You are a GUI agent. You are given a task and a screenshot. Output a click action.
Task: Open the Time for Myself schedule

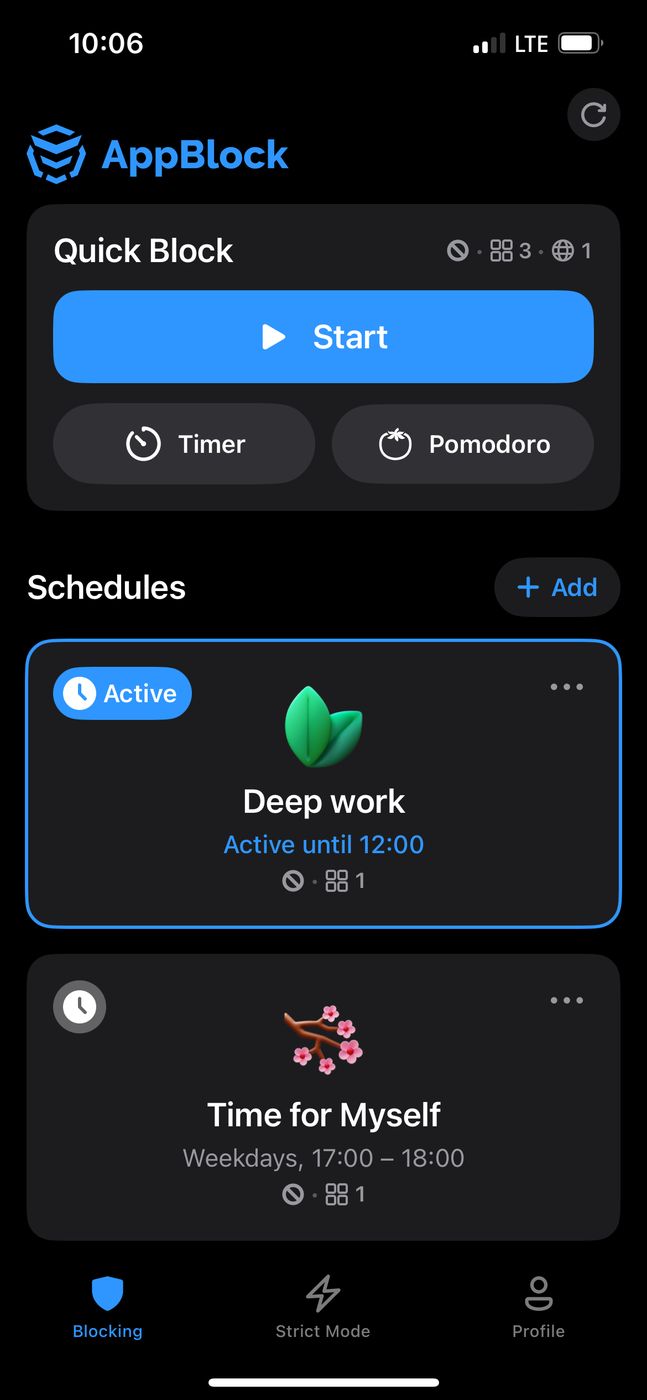(323, 1114)
